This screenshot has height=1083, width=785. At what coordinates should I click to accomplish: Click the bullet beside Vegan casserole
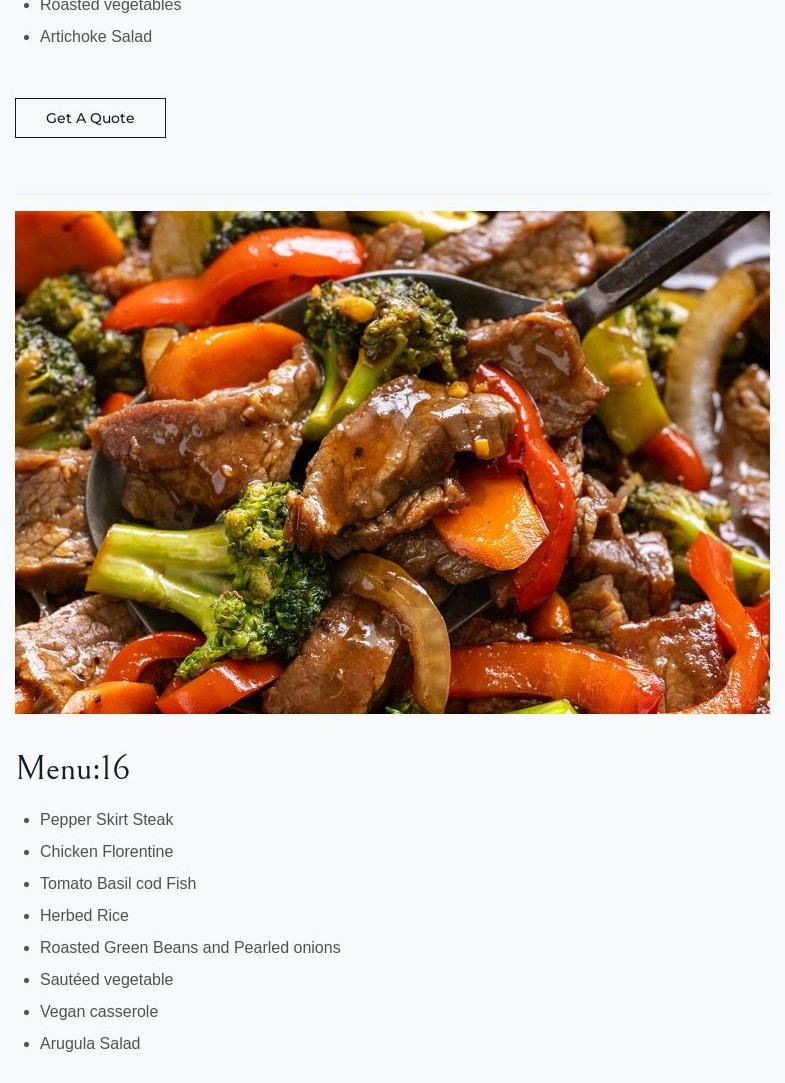28,1011
